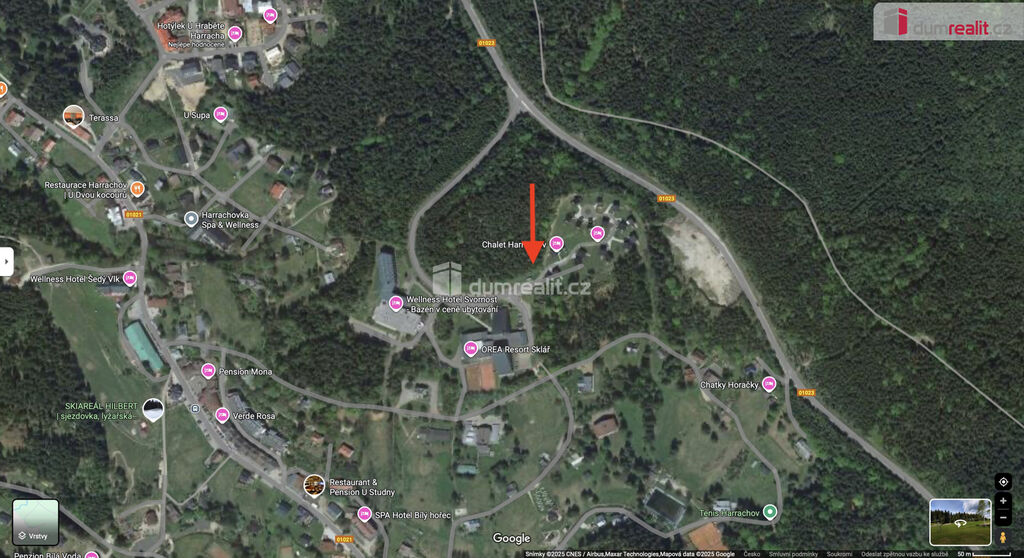1024x558 pixels.
Task: Open Restaurant & Pension U Studny marker
Action: pyautogui.click(x=314, y=485)
